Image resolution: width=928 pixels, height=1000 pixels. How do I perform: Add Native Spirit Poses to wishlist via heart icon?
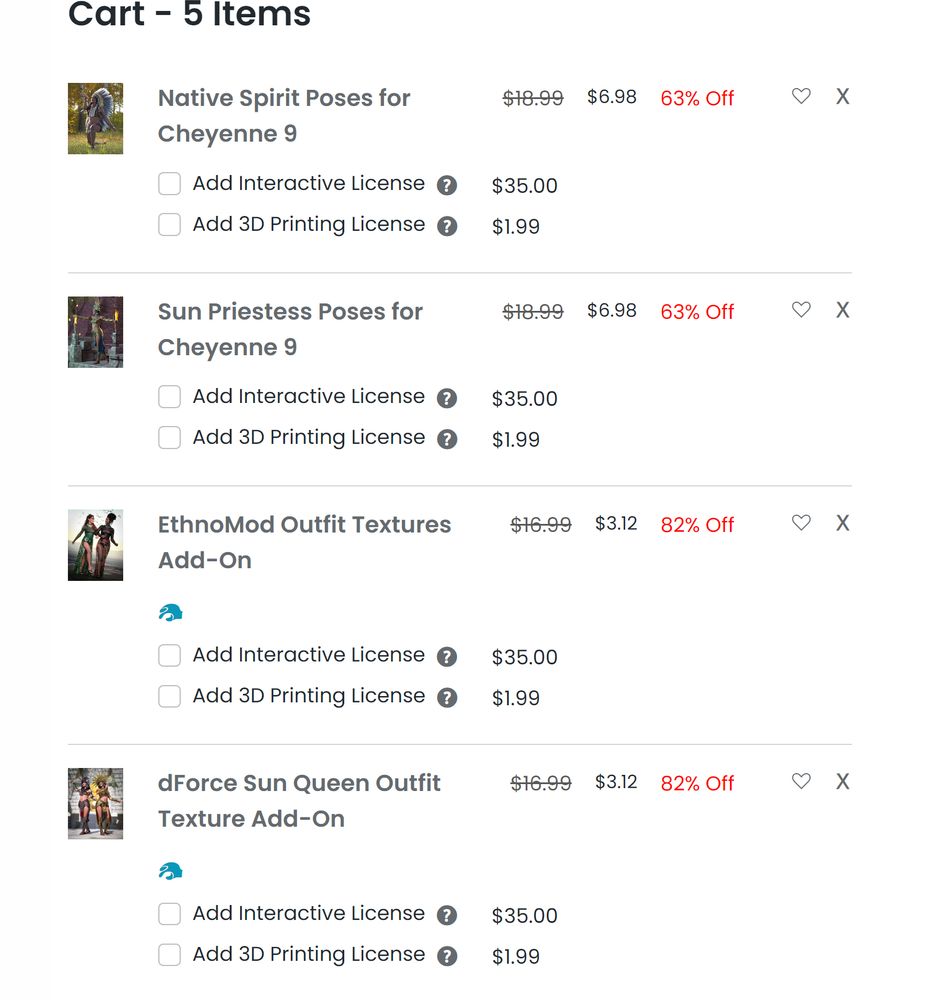click(800, 96)
